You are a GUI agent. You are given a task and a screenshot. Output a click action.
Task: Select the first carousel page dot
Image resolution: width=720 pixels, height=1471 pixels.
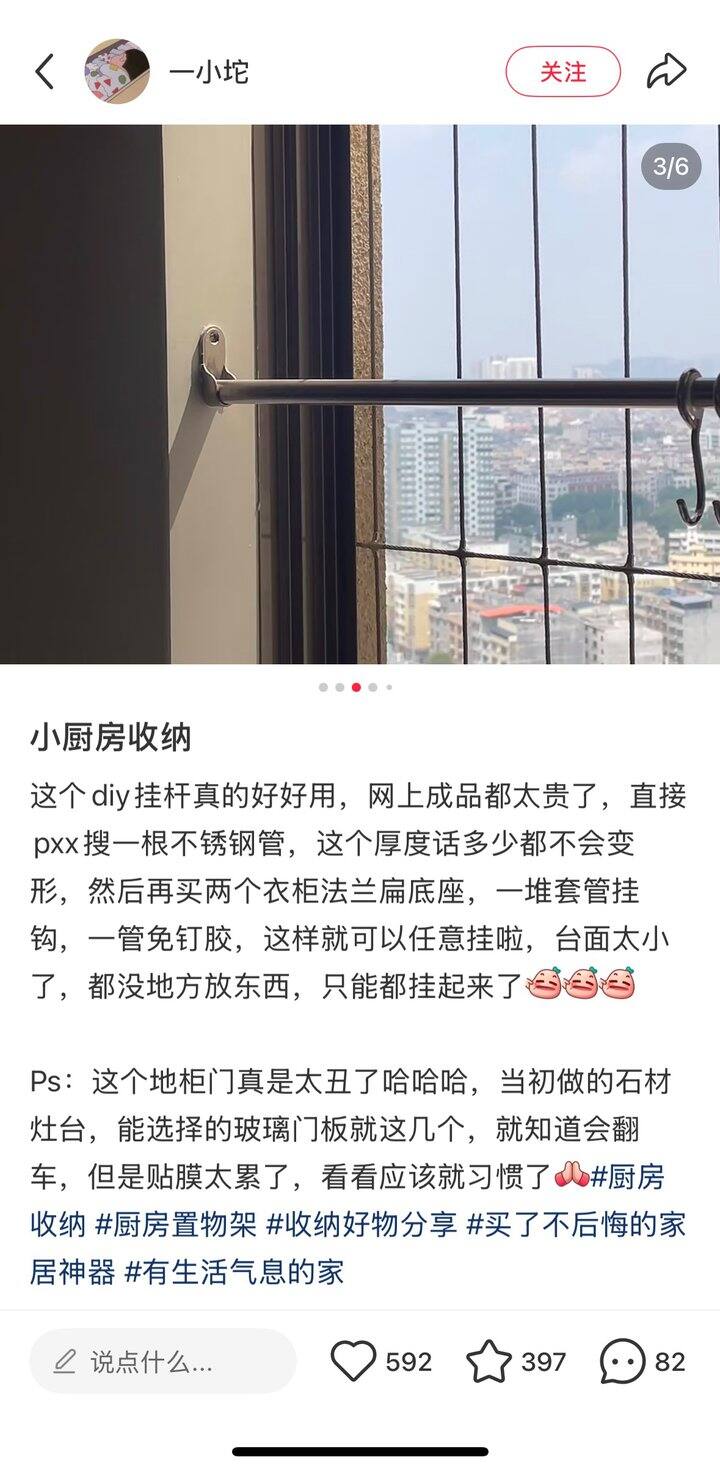(323, 687)
